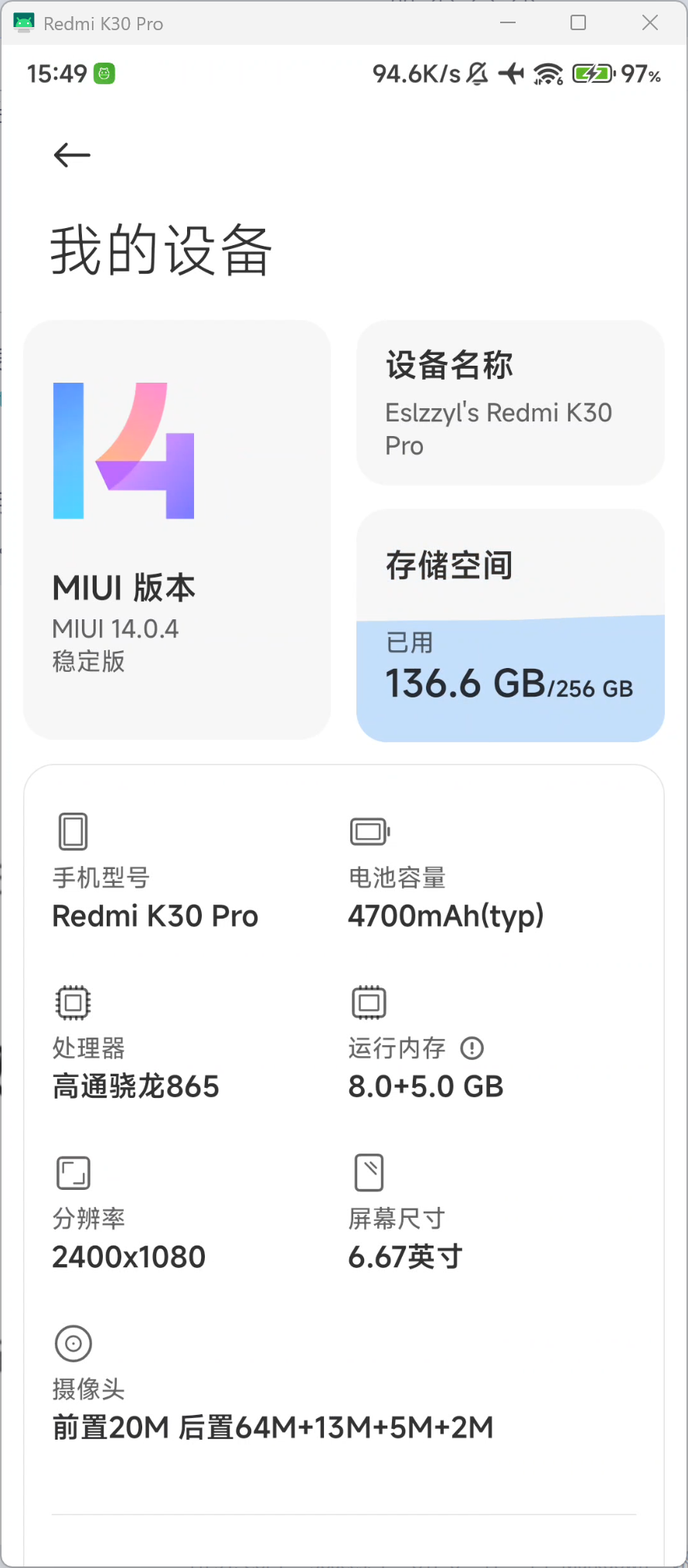Viewport: 688px width, 1568px height.
Task: Minimize the Redmi K30 Pro window
Action: click(x=508, y=23)
